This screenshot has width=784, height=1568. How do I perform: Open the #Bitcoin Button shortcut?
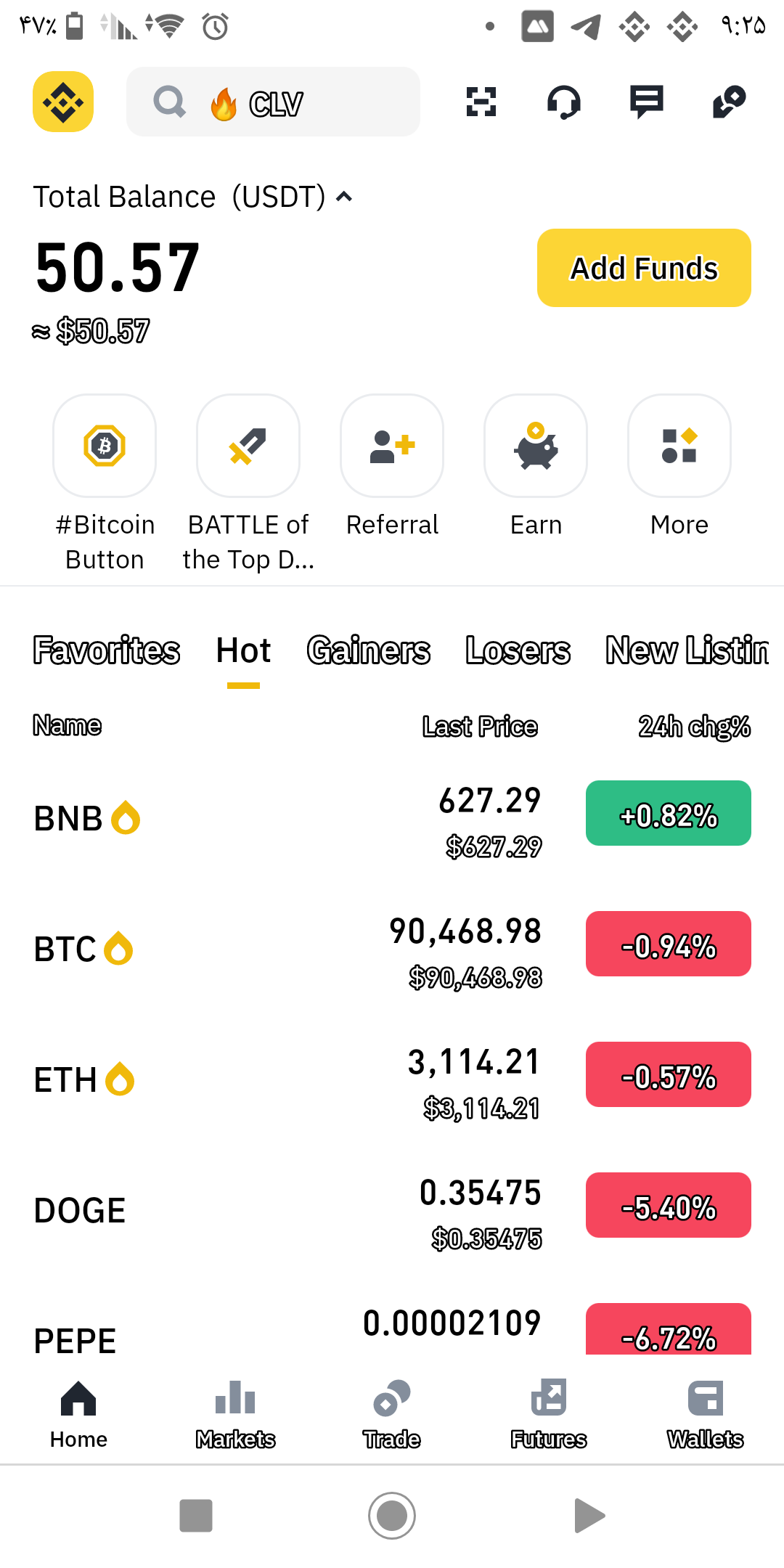[x=105, y=446]
